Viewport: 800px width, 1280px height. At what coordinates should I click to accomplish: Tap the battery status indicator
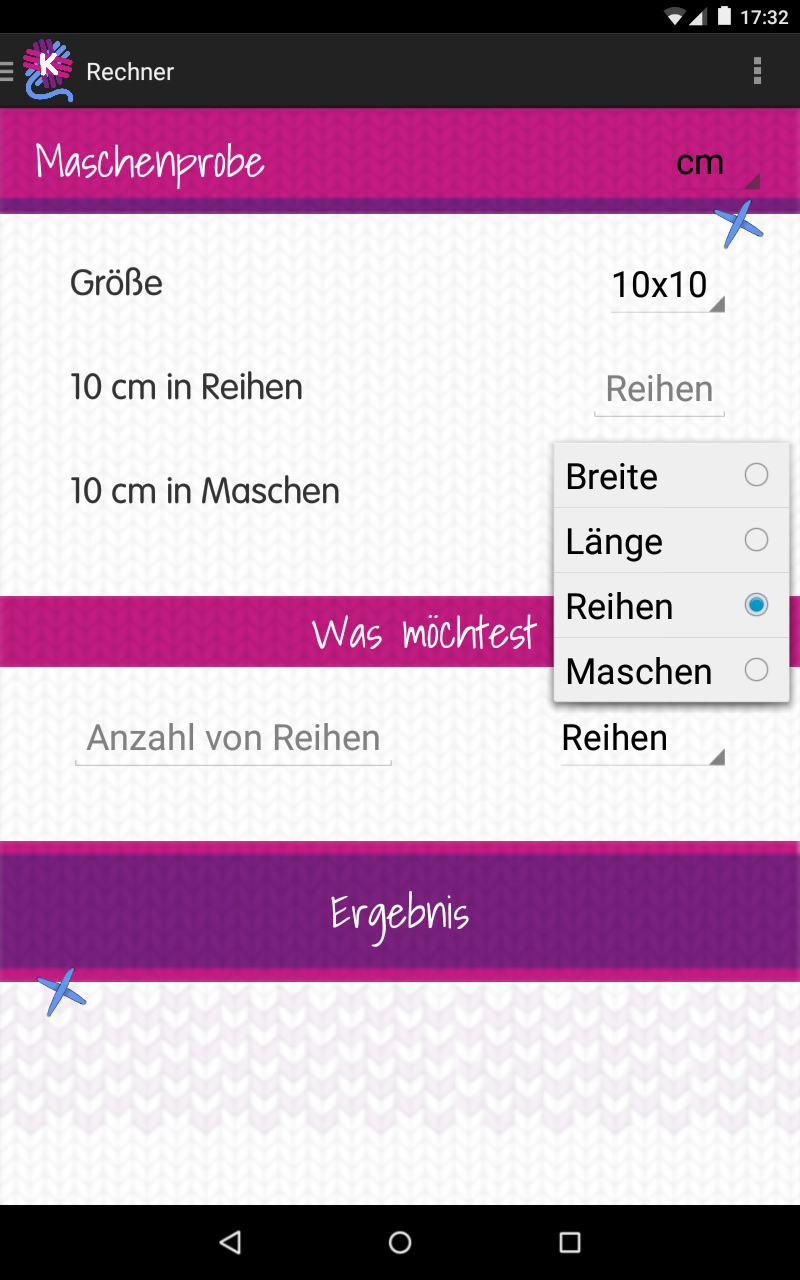point(725,16)
